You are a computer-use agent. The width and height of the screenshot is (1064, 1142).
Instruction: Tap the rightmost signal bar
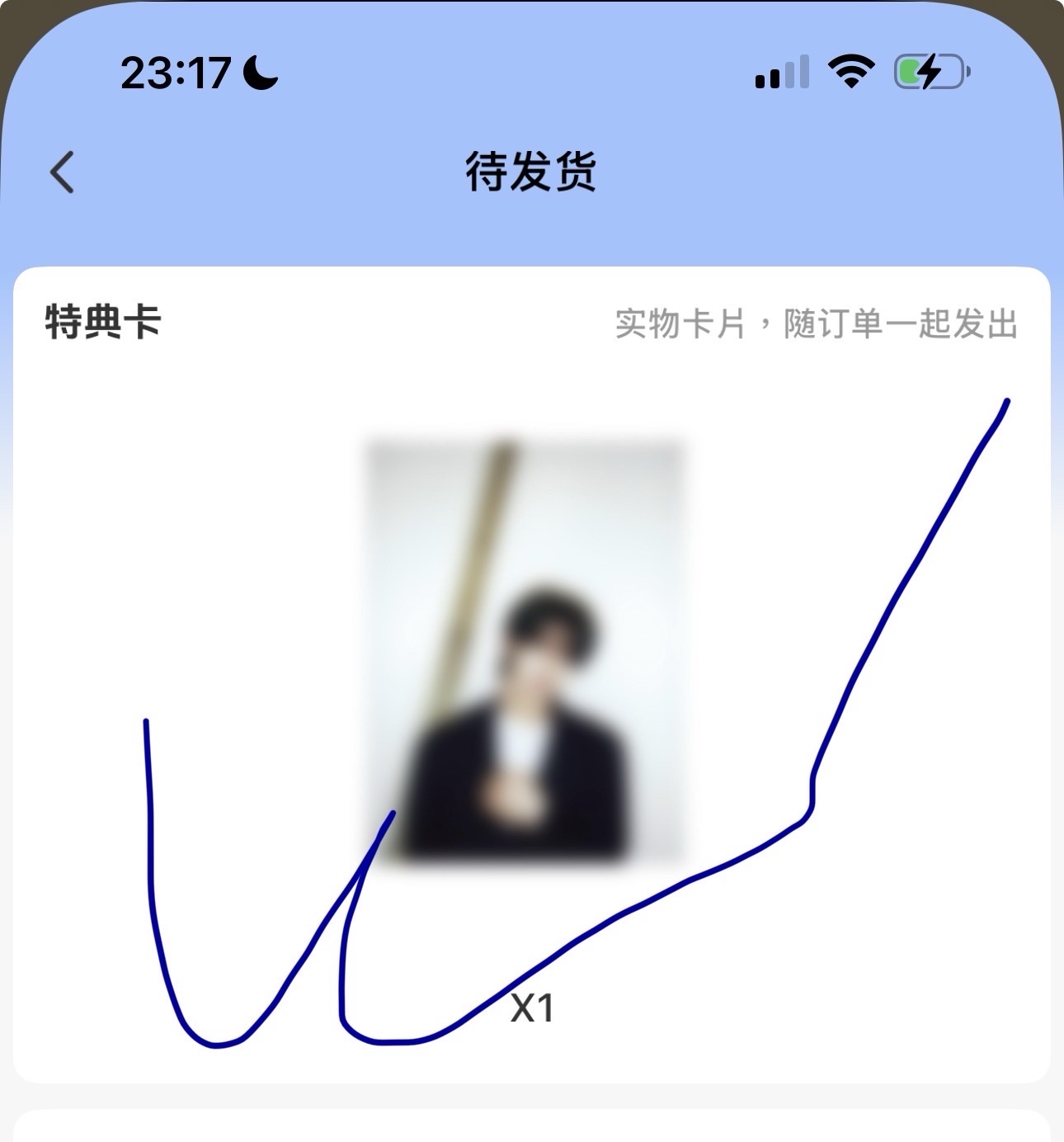804,71
